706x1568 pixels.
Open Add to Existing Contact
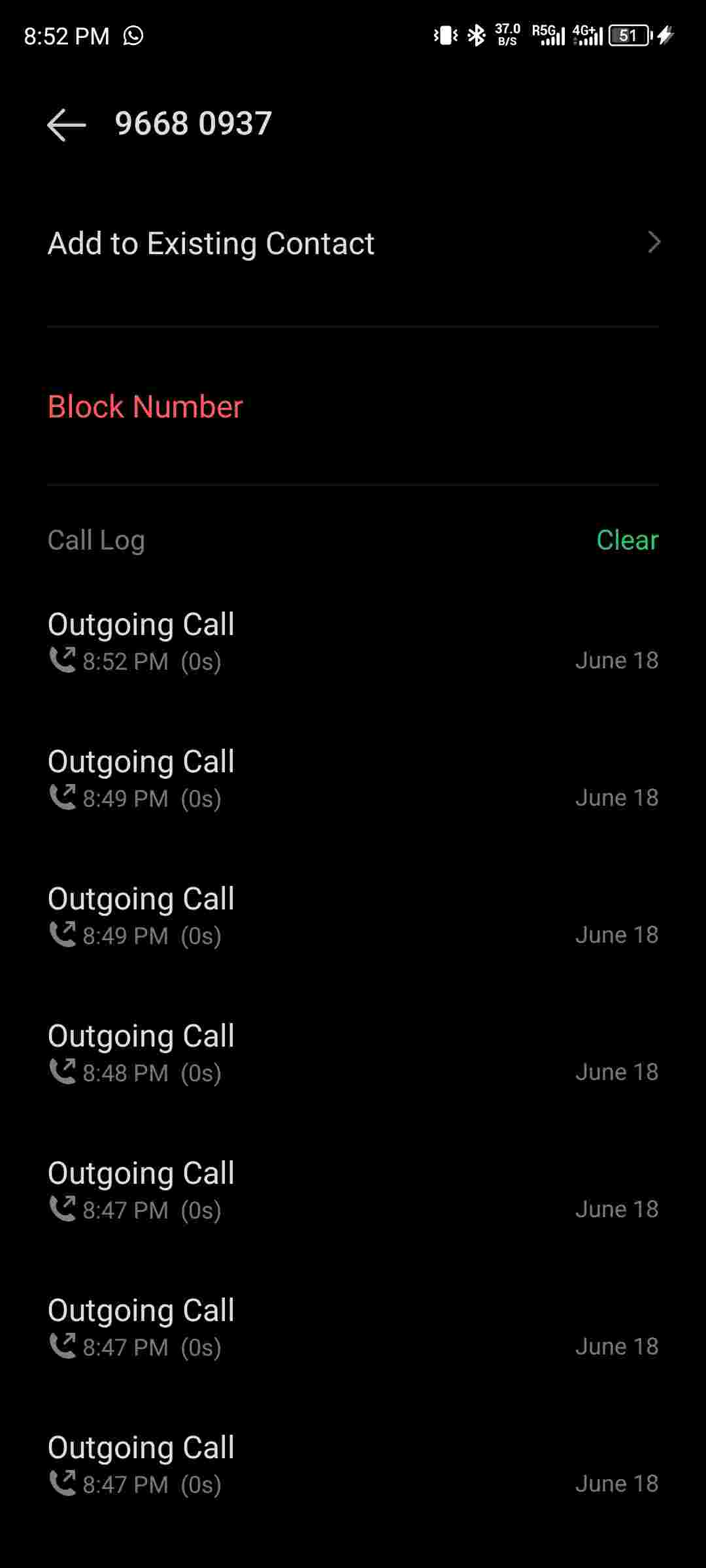coord(353,243)
